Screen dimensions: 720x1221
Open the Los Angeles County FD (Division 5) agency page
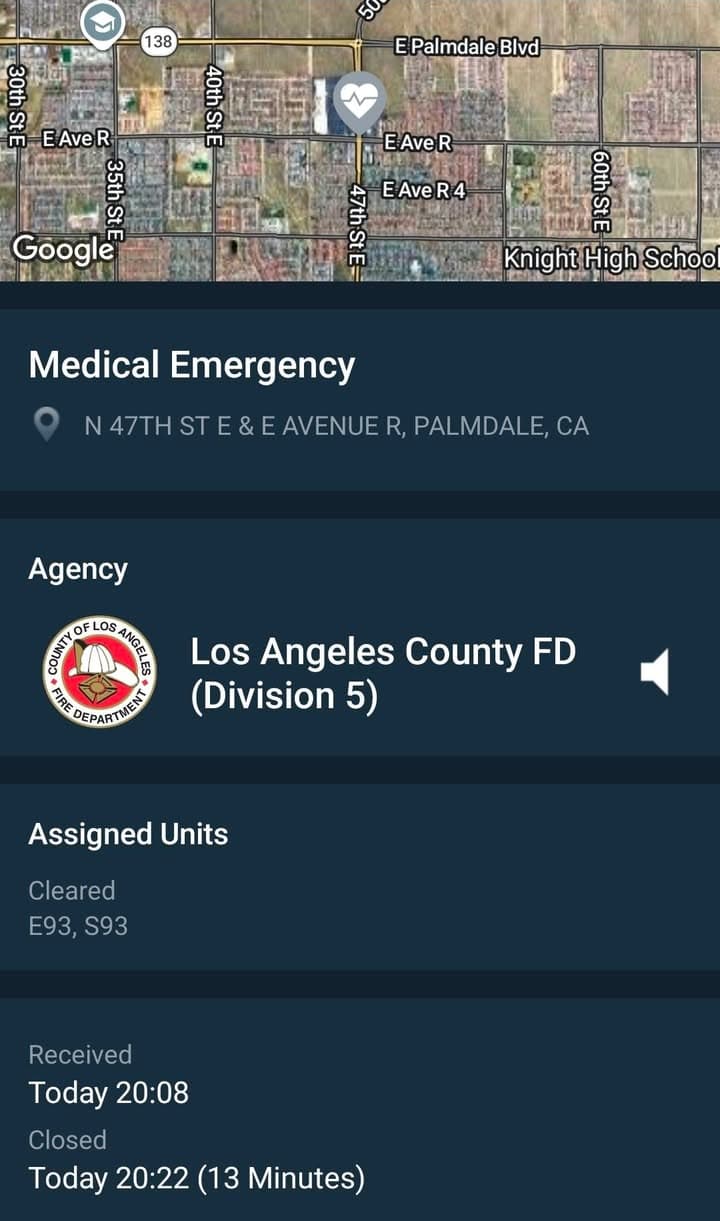pos(384,672)
